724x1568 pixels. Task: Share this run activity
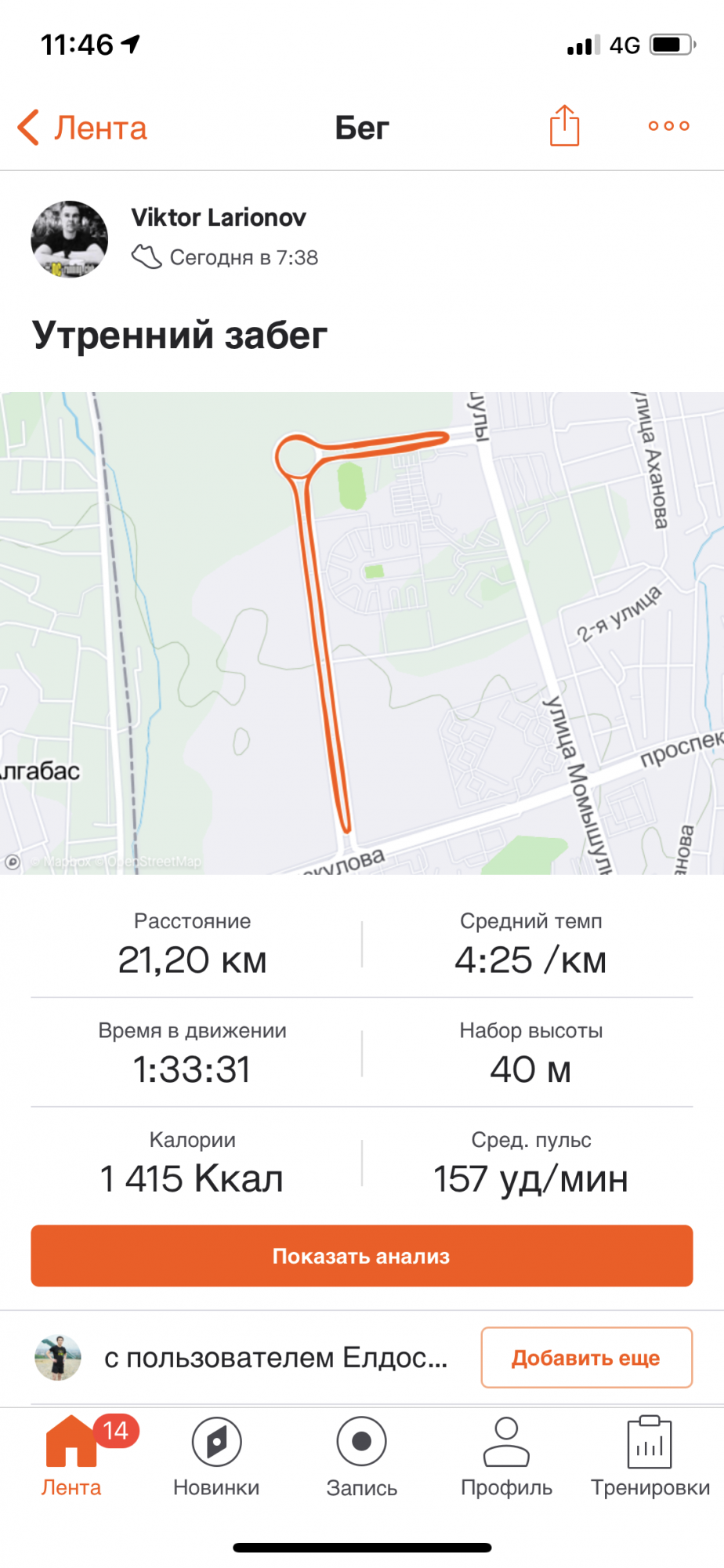(564, 125)
